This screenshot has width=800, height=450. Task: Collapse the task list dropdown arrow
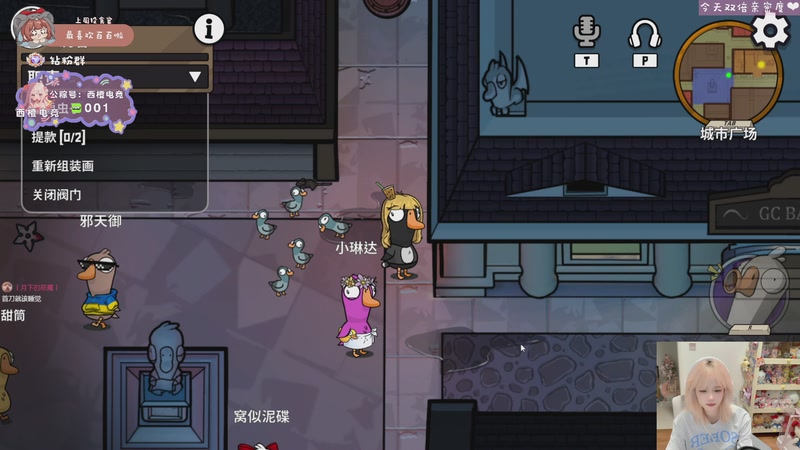click(195, 76)
